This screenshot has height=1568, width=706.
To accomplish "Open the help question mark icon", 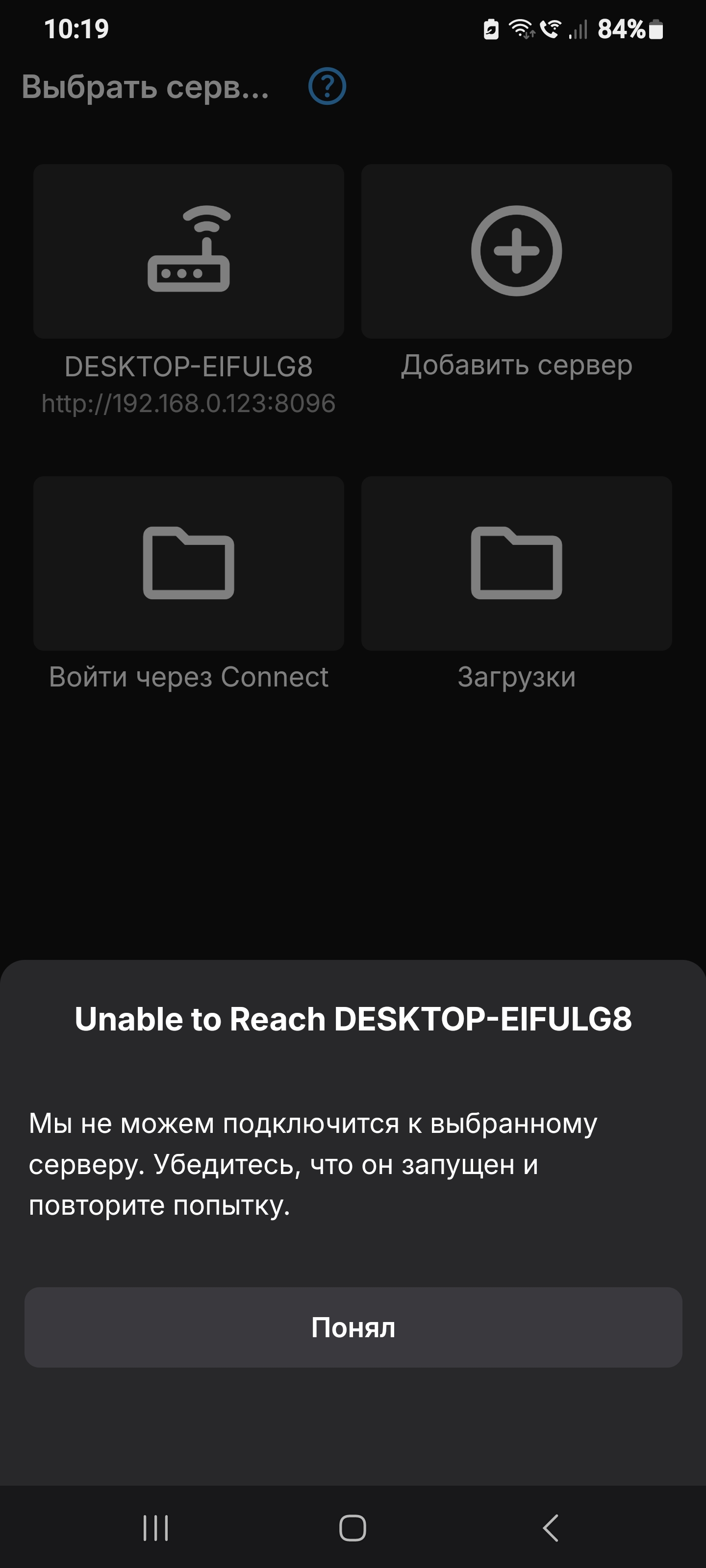I will (327, 86).
